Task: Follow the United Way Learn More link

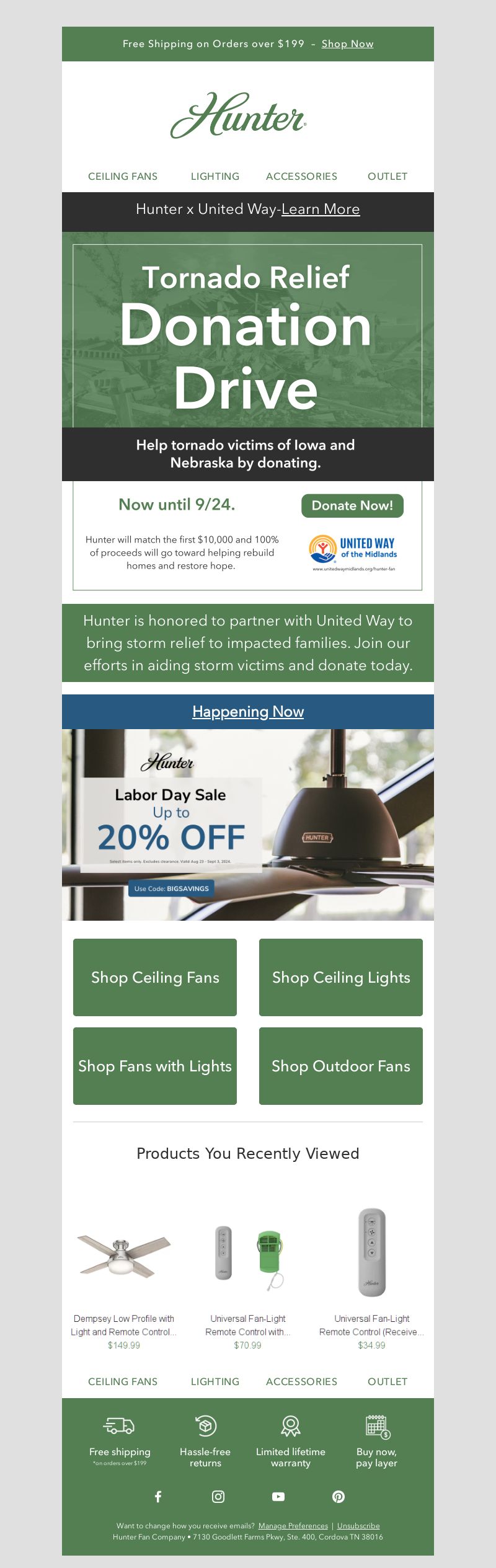Action: (320, 210)
